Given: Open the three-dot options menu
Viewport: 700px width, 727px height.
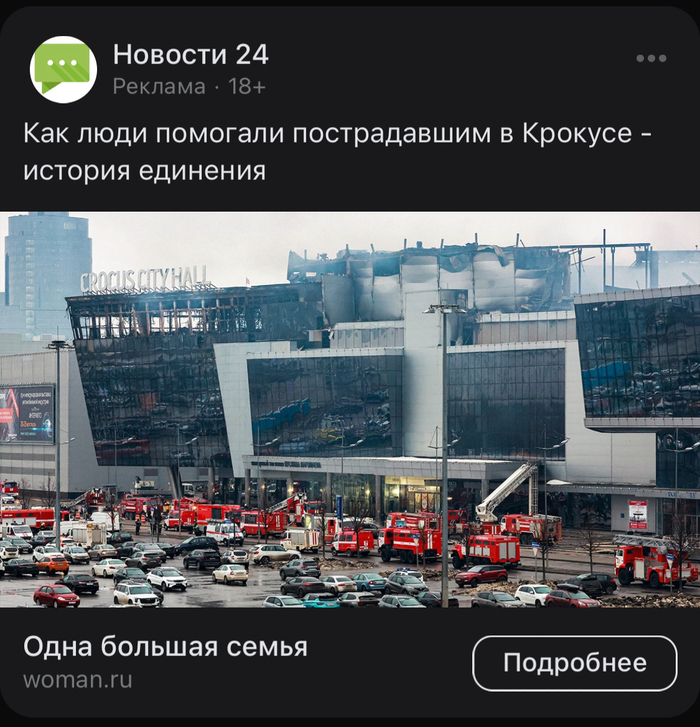Looking at the screenshot, I should pyautogui.click(x=651, y=58).
